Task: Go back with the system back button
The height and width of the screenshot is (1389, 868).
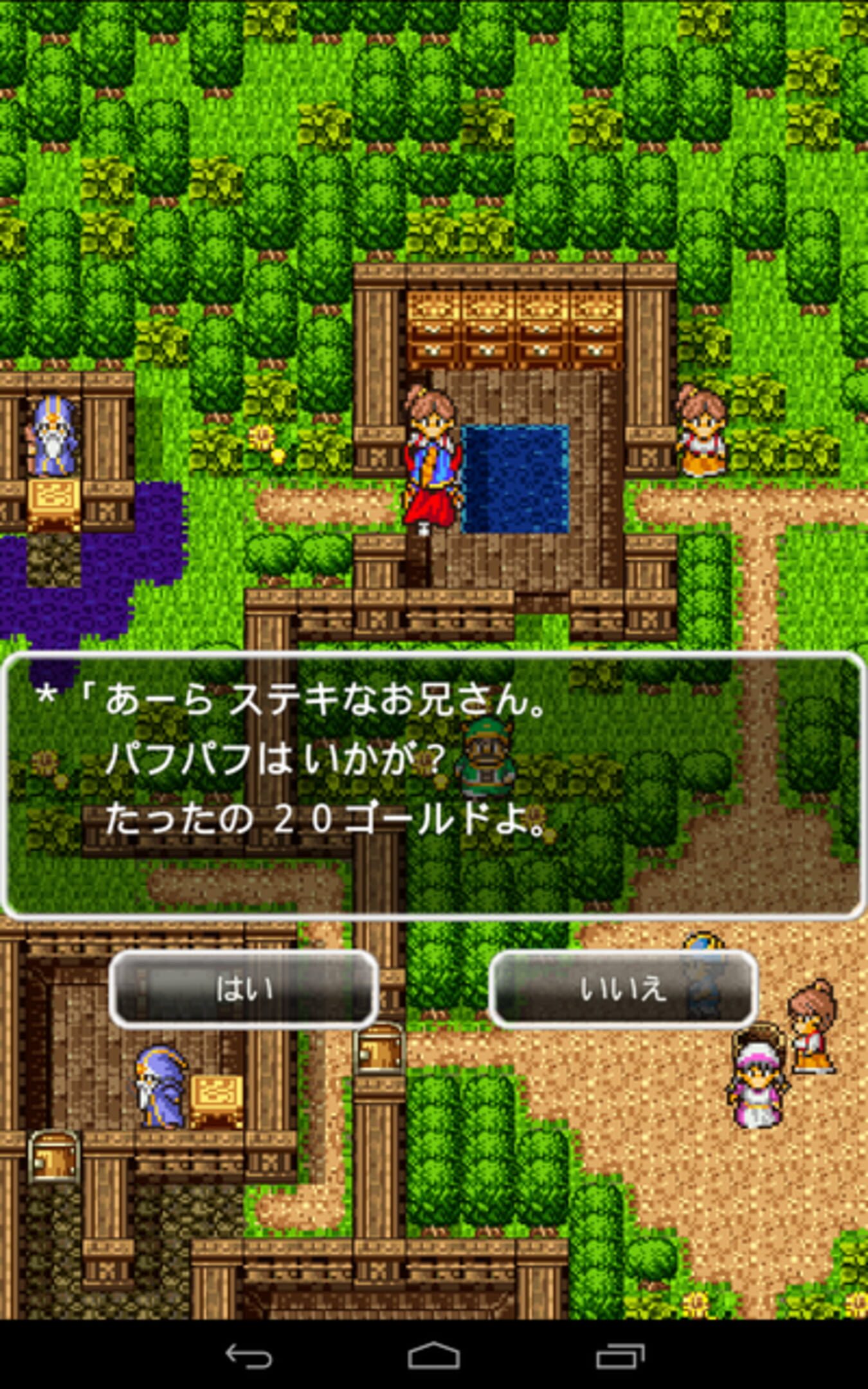Action: click(x=248, y=1356)
